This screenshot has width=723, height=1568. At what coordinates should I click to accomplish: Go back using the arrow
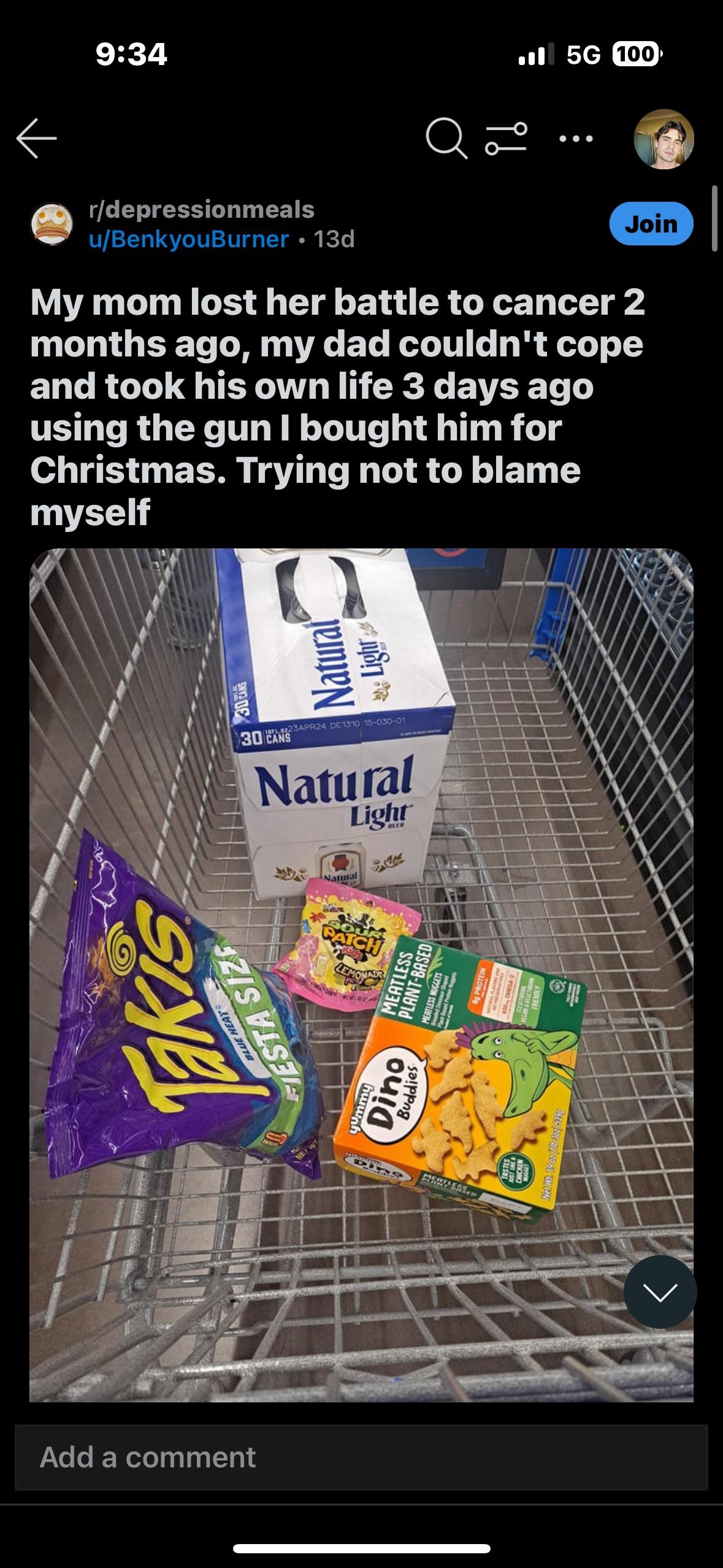37,139
